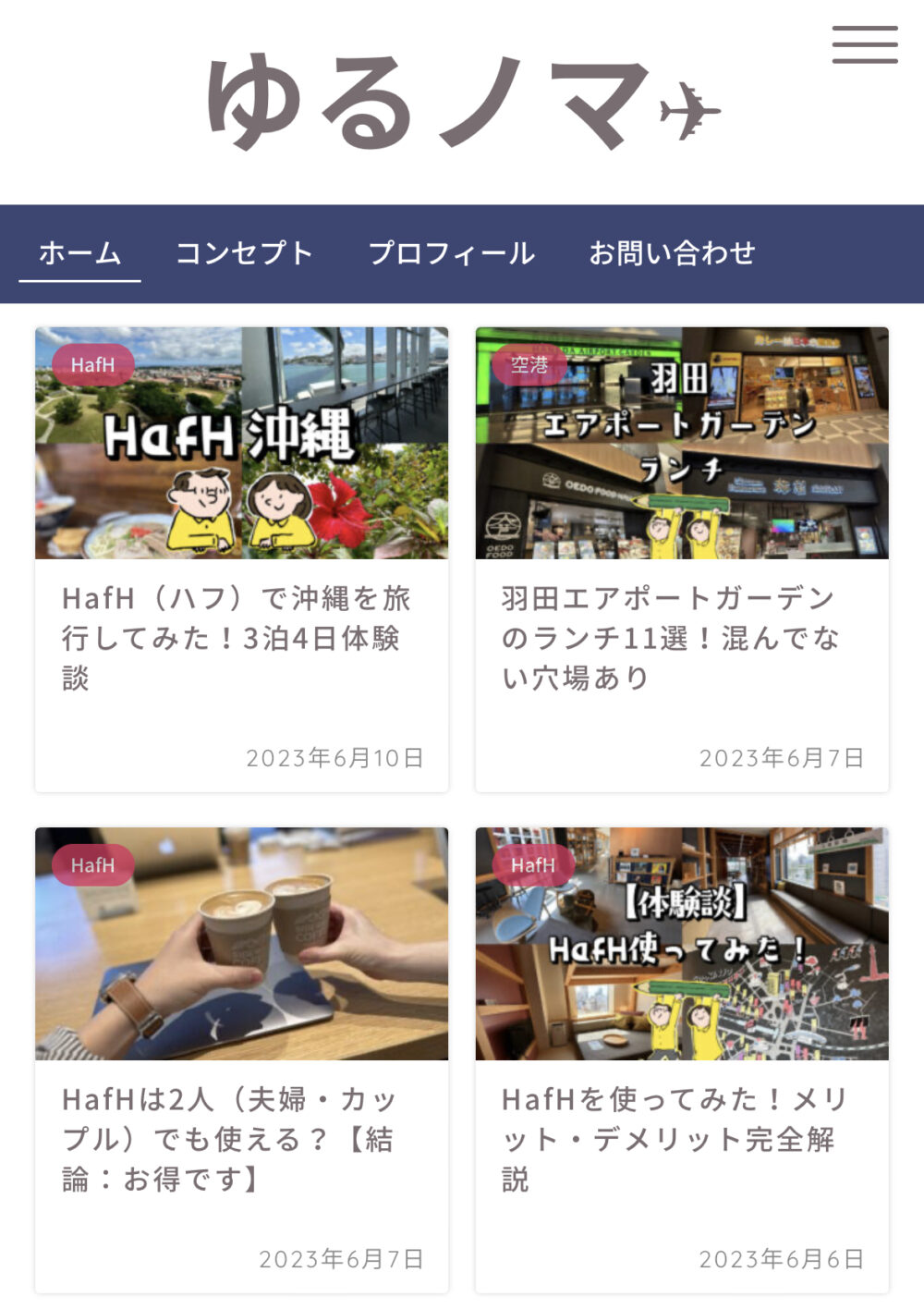
Task: Go to プロフィール page
Action: point(451,253)
